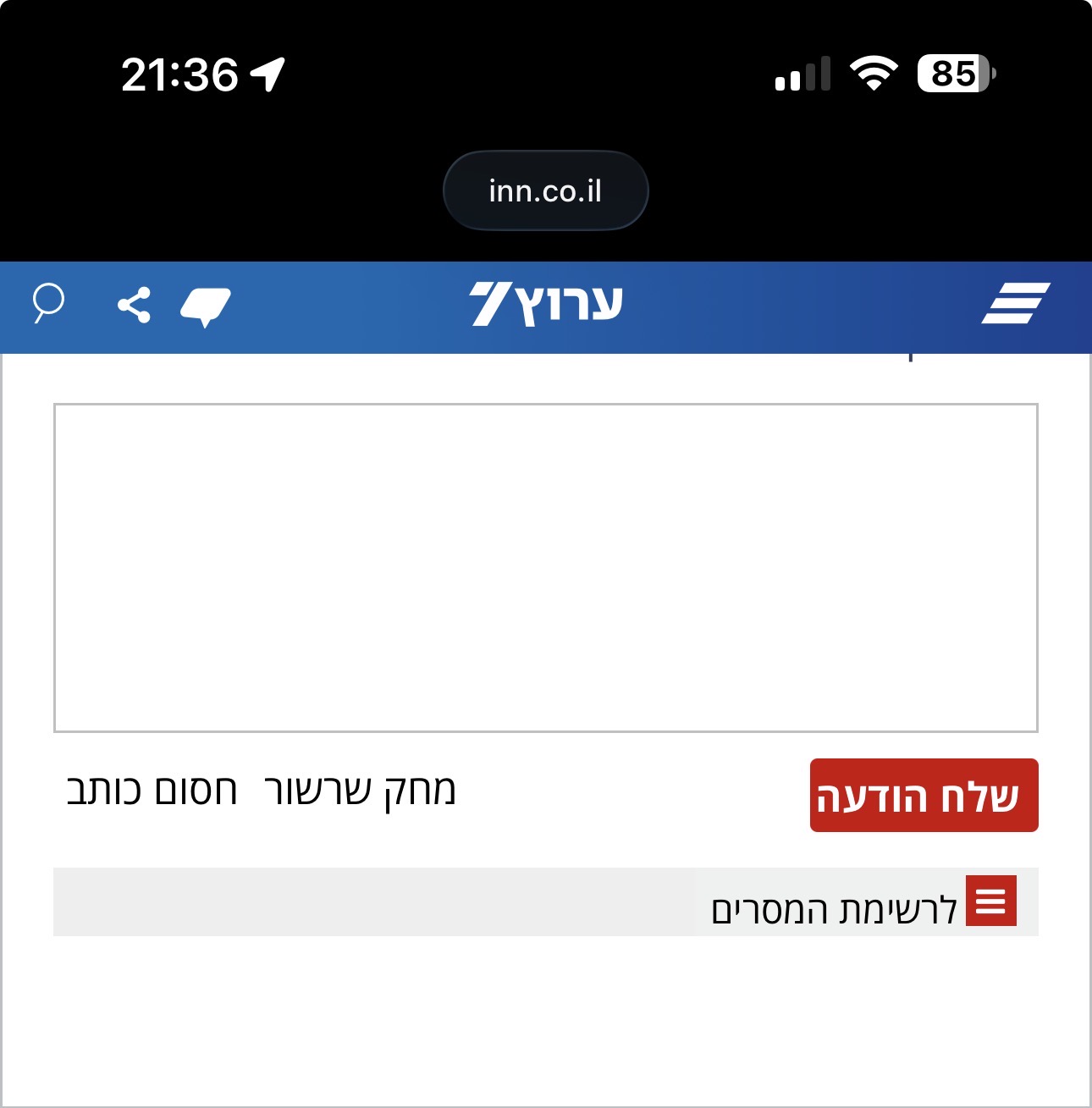Tap the red שלח הודעה button
Screen dimensions: 1092x1108
924,796
